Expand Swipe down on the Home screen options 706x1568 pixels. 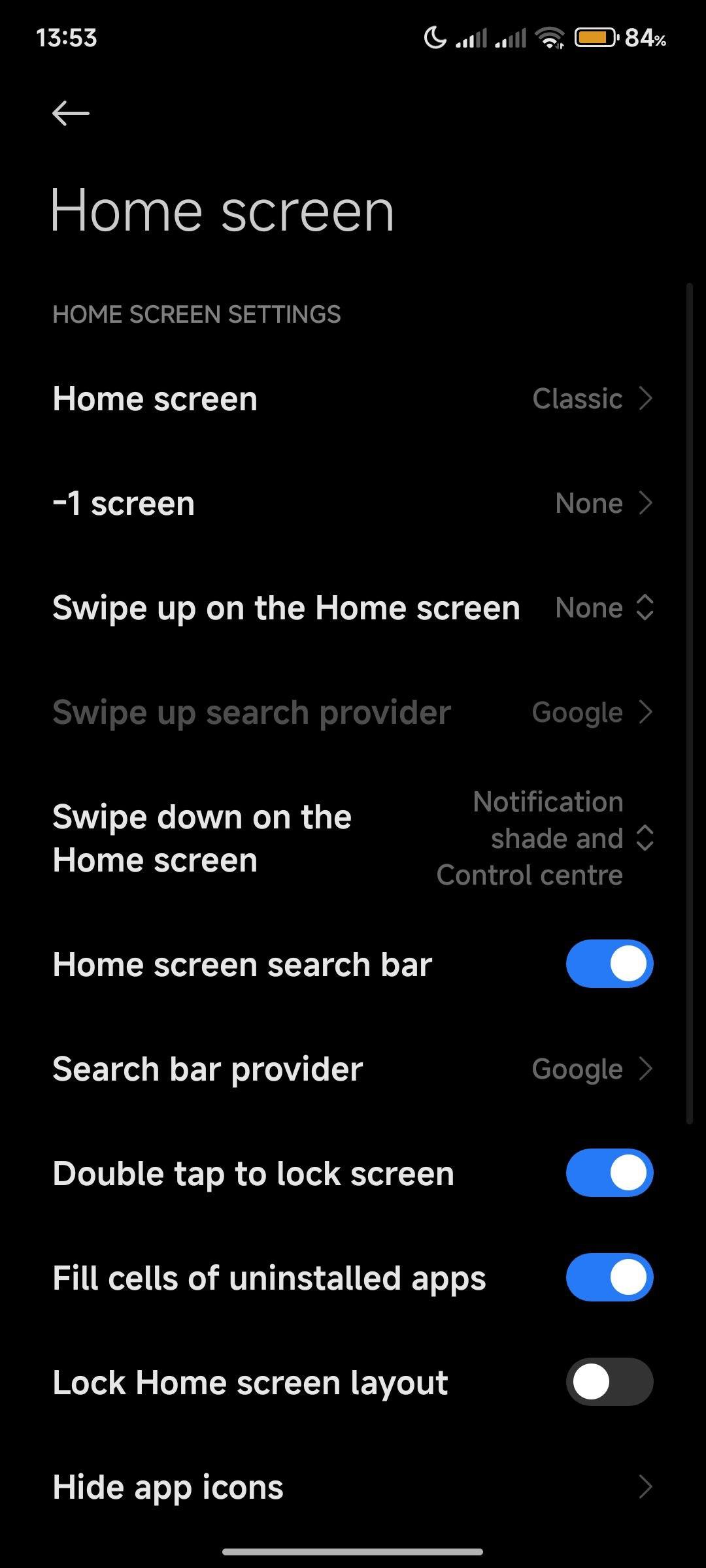[x=353, y=838]
